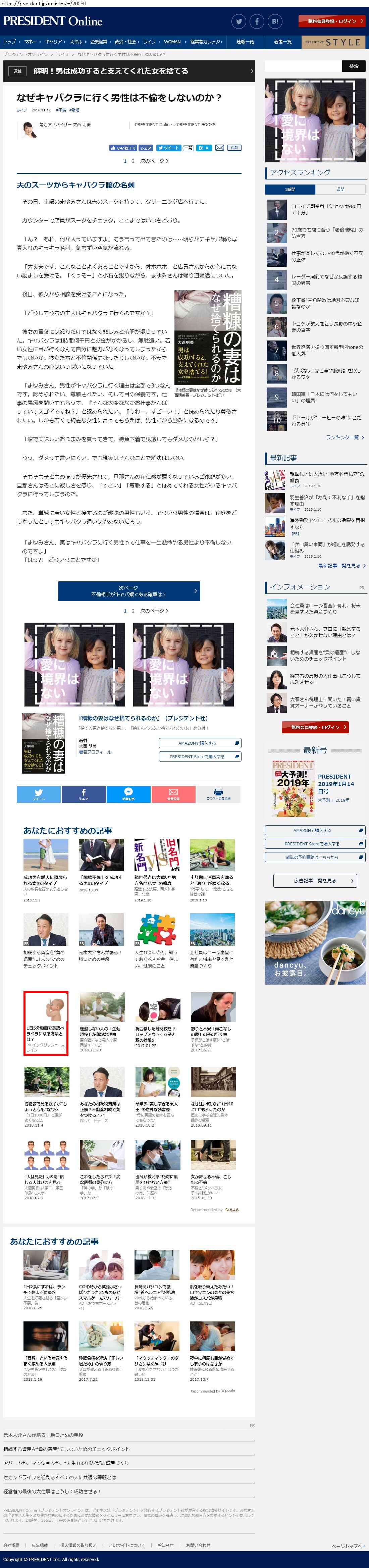Open 次ページ 不倫相手がキャバ嬢である確率は？ button
369x1568 pixels.
pyautogui.click(x=129, y=590)
